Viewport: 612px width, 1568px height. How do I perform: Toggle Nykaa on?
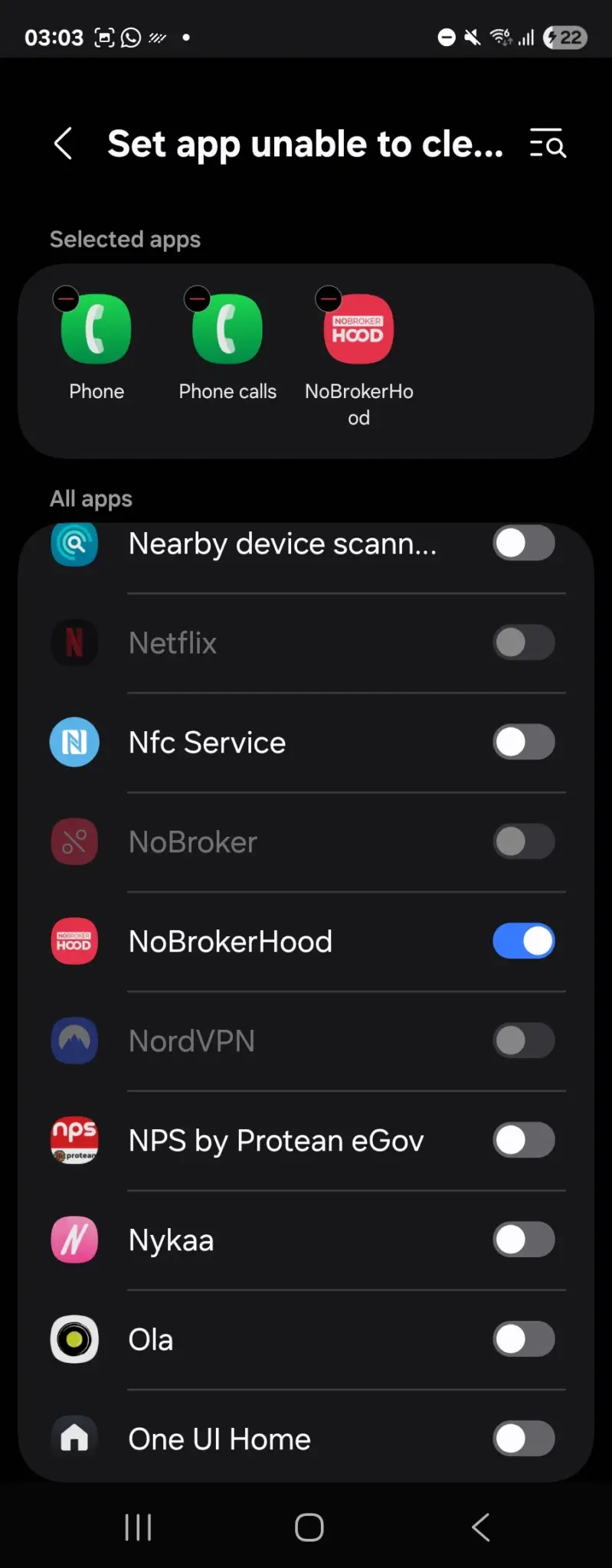pyautogui.click(x=523, y=1240)
